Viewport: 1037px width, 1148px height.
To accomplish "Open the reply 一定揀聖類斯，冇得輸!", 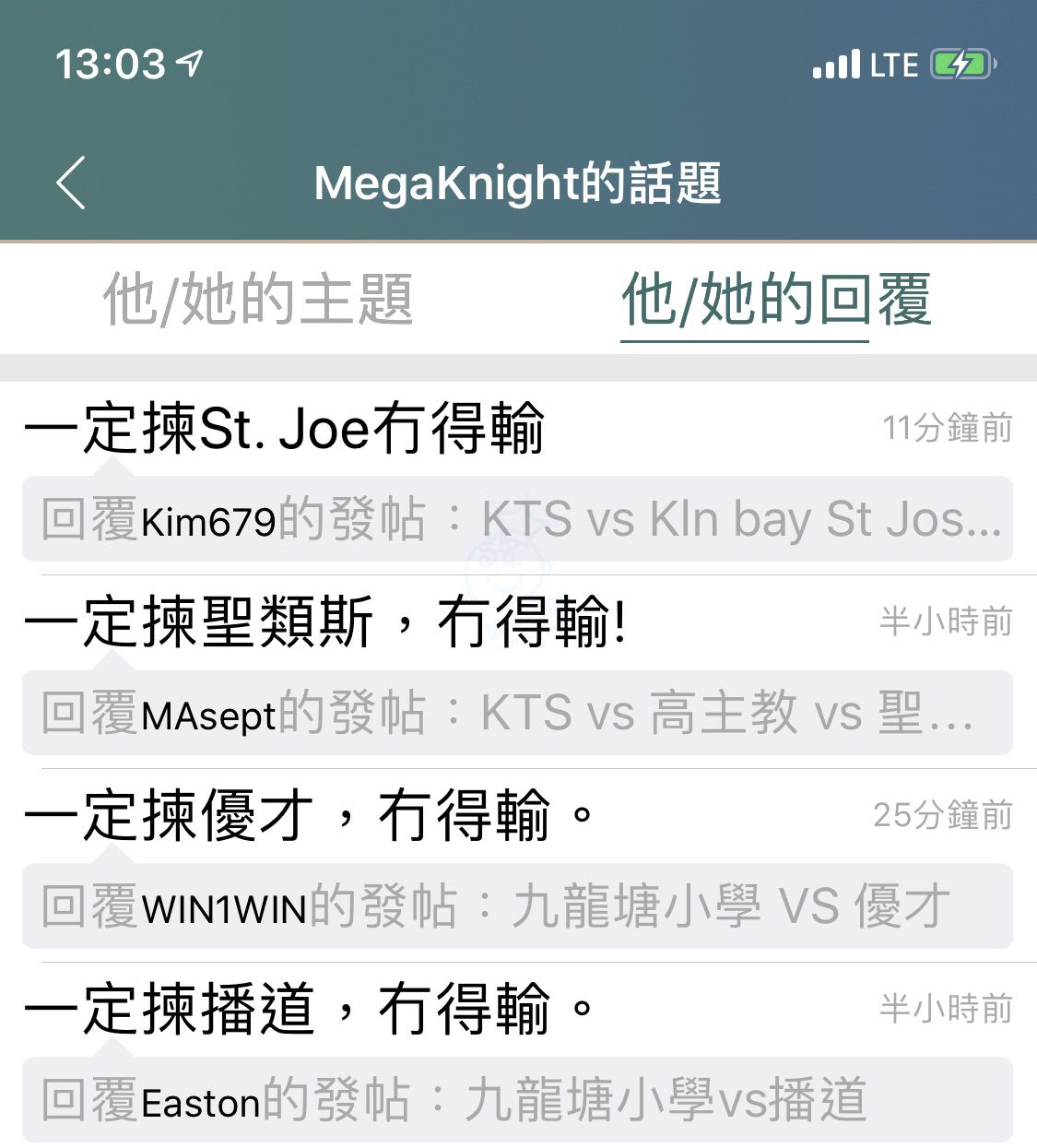I will click(324, 622).
